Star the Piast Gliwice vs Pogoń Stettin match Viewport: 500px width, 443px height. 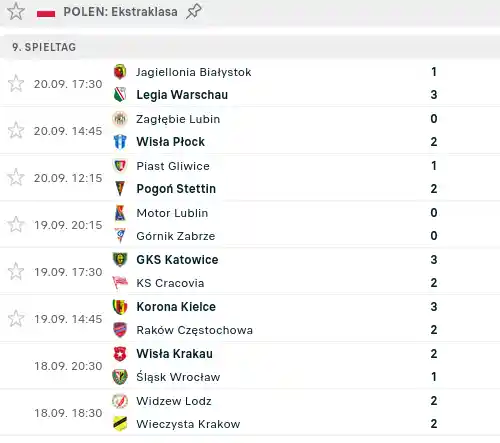click(16, 177)
